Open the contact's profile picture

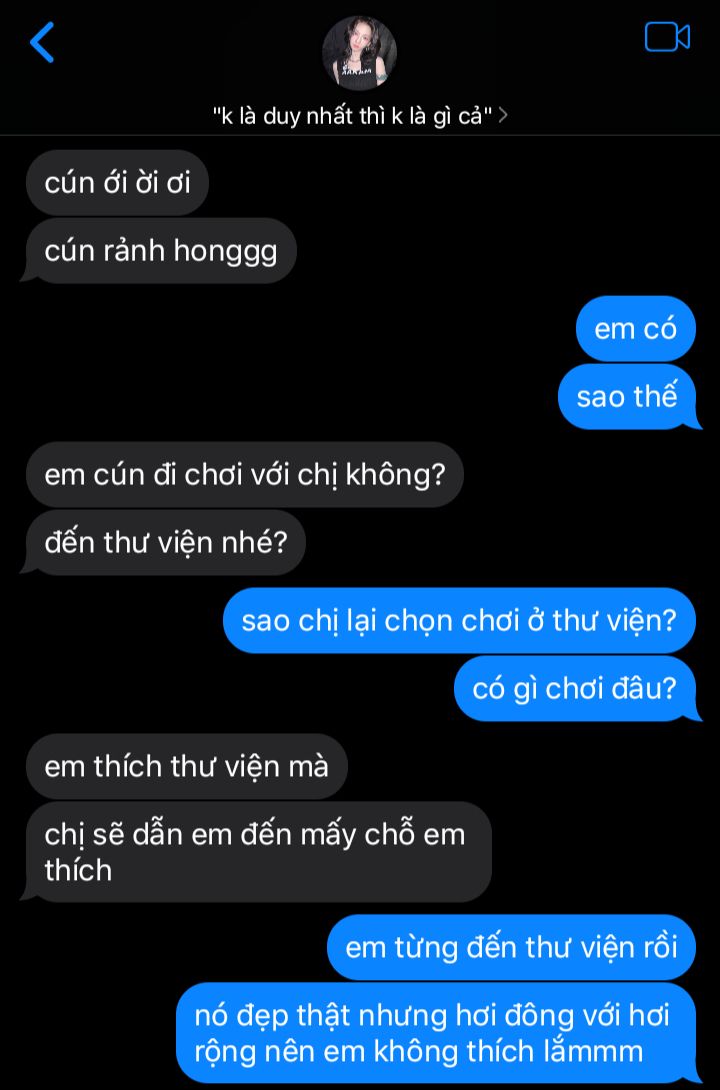(x=359, y=53)
